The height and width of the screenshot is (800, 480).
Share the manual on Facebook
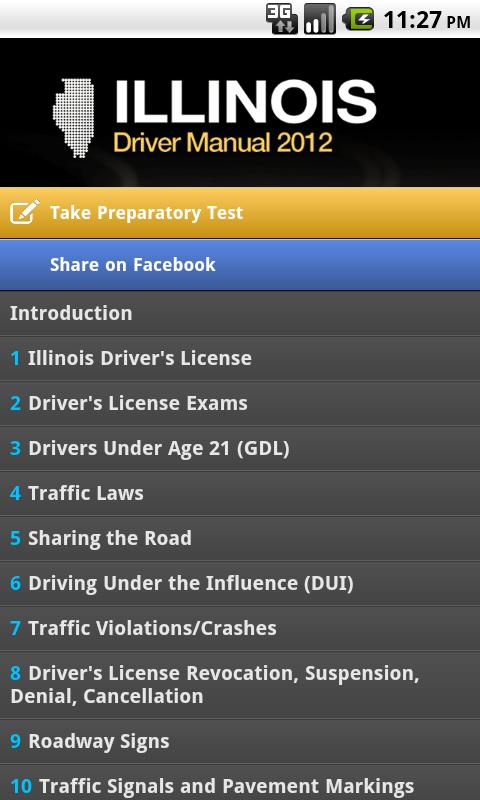[240, 265]
